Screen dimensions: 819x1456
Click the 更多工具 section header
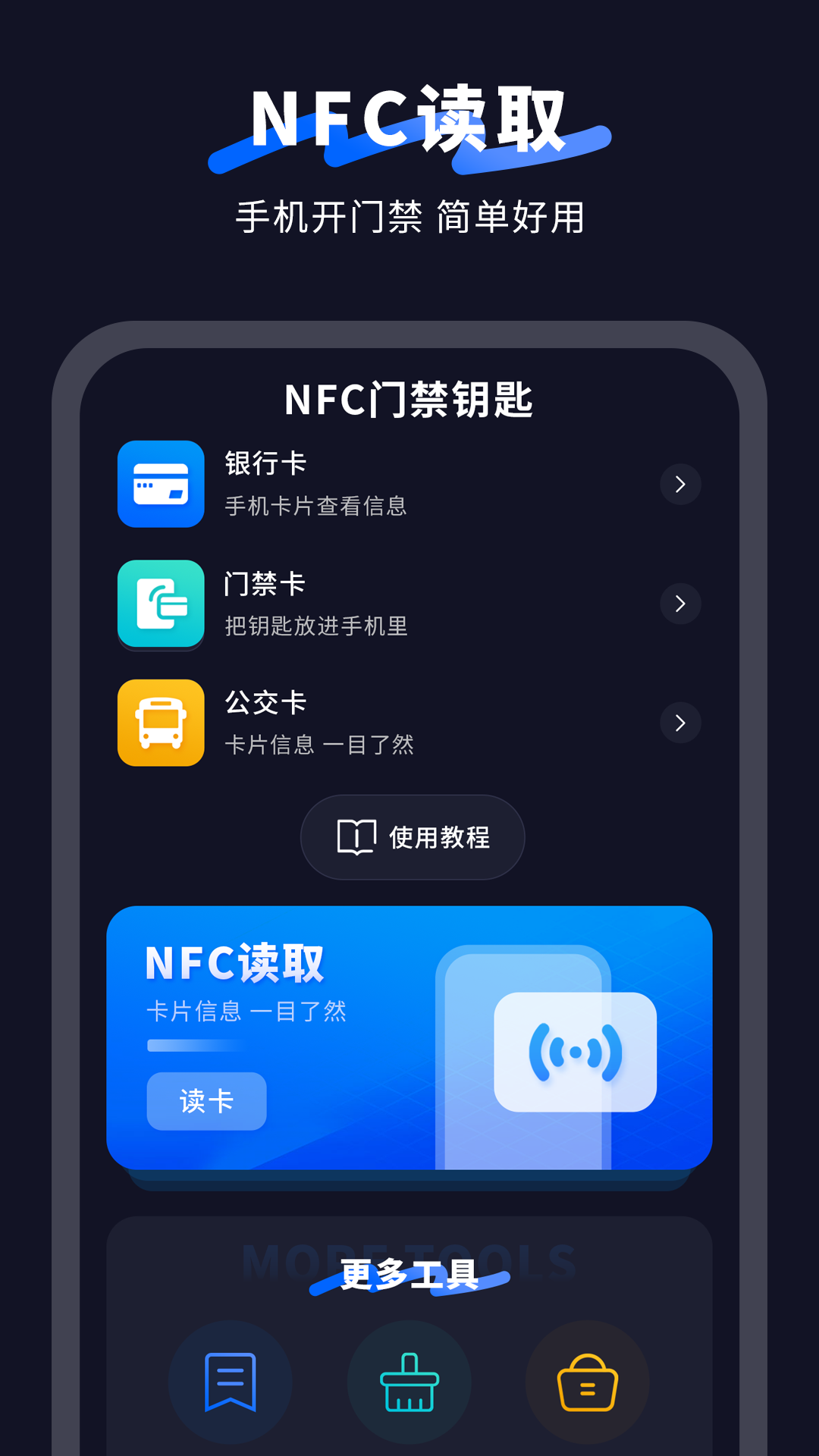[x=409, y=1272]
